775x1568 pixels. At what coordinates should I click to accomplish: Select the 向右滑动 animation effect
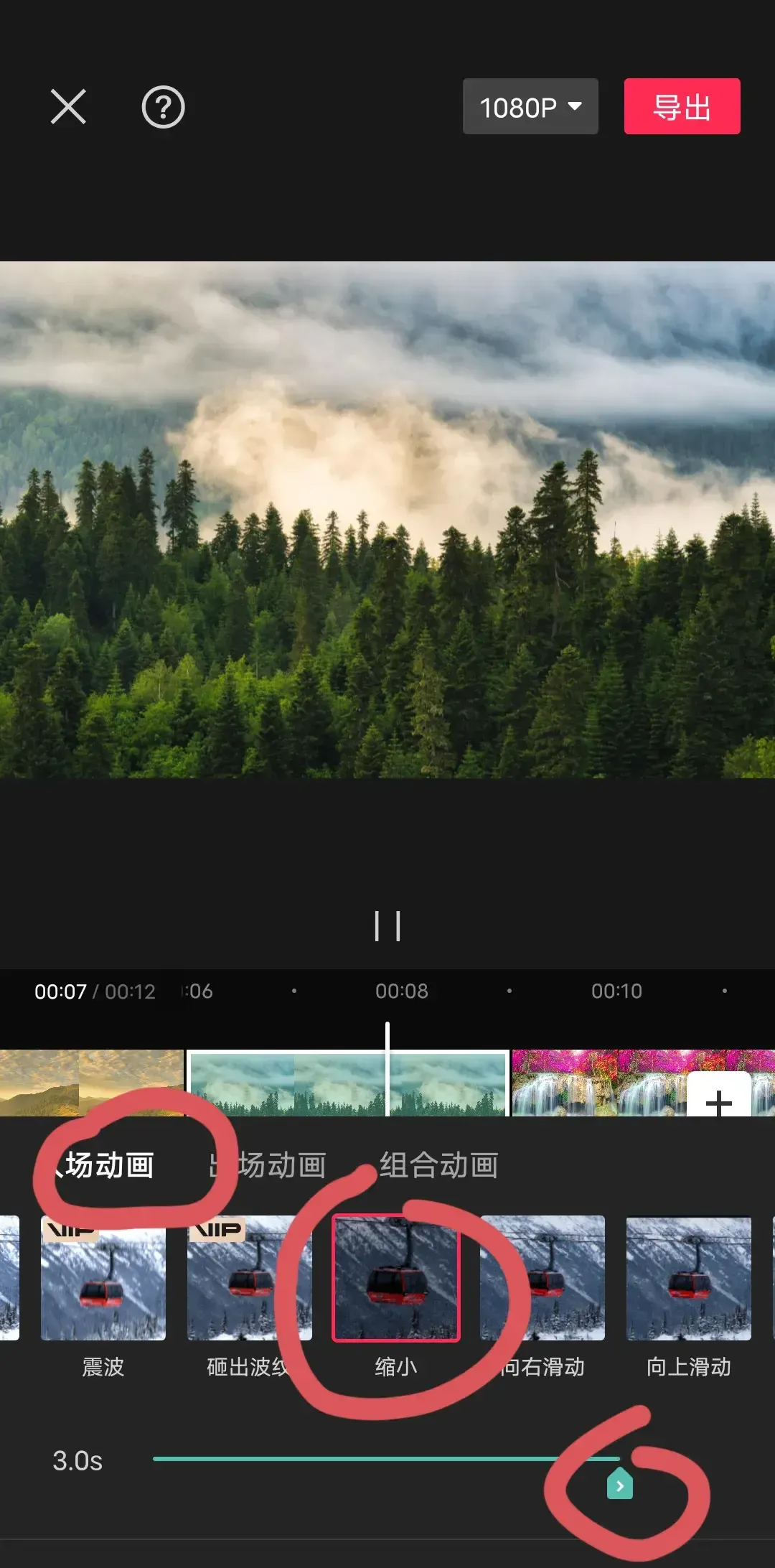543,1279
